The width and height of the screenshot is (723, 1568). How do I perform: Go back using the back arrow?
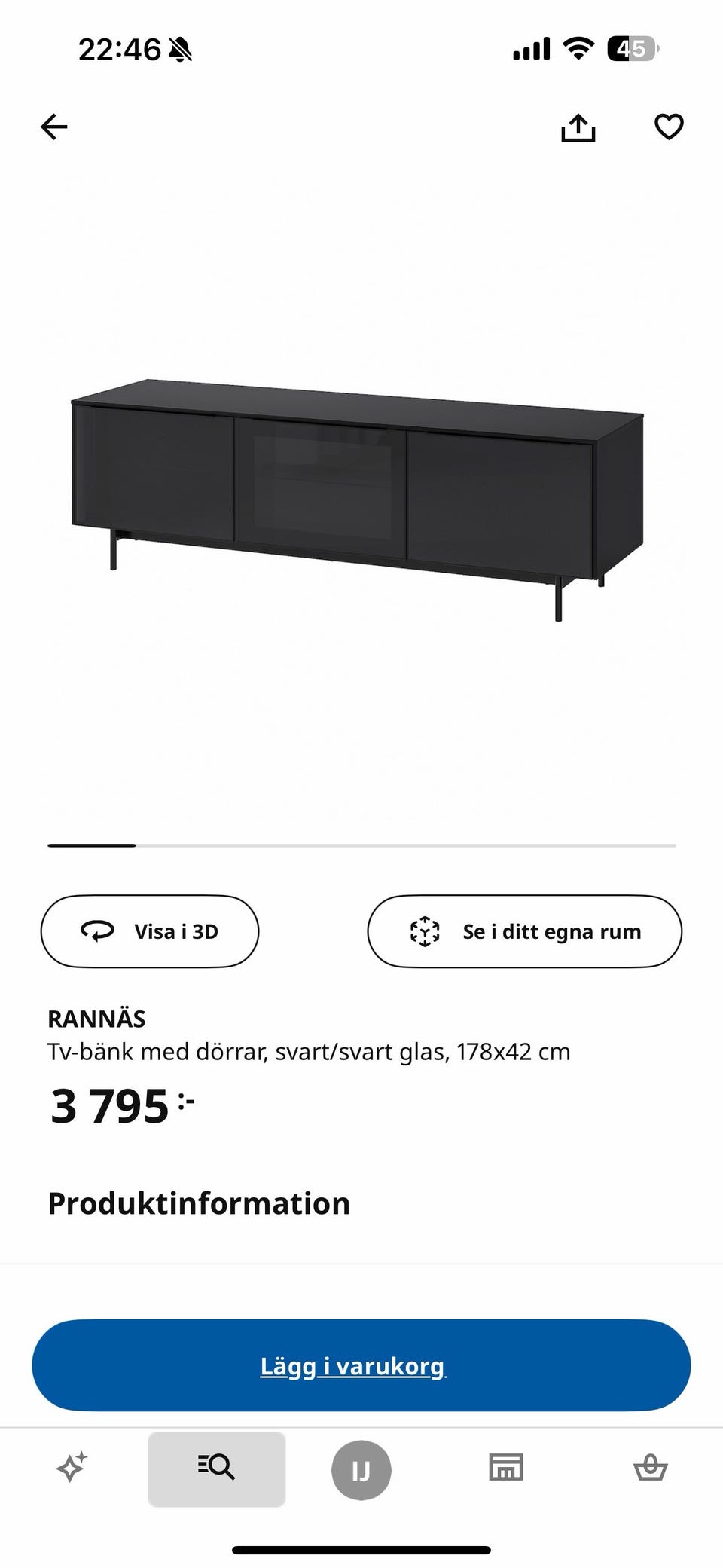tap(53, 127)
